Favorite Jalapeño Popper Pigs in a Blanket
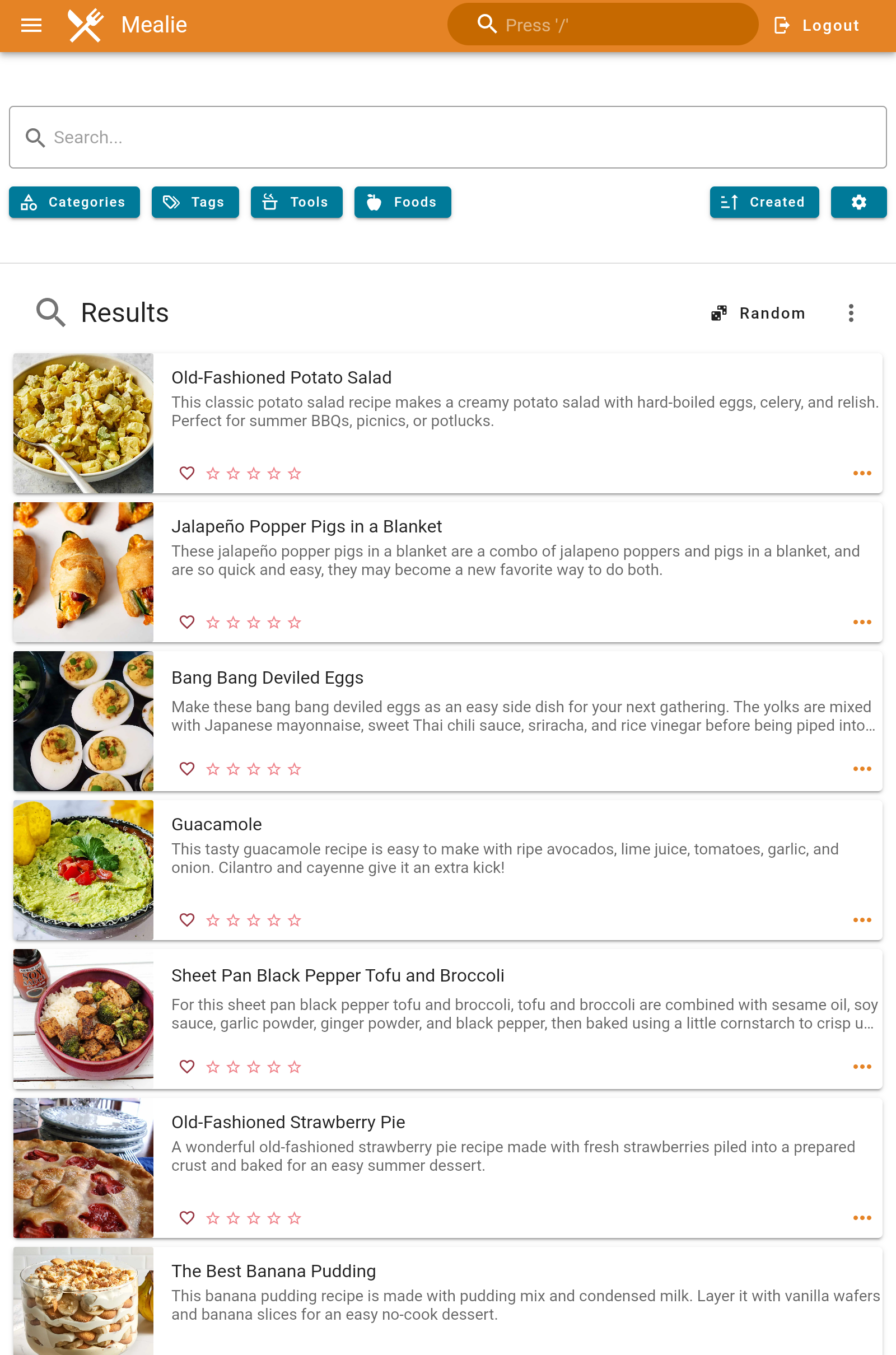Viewport: 896px width, 1355px height. (187, 622)
